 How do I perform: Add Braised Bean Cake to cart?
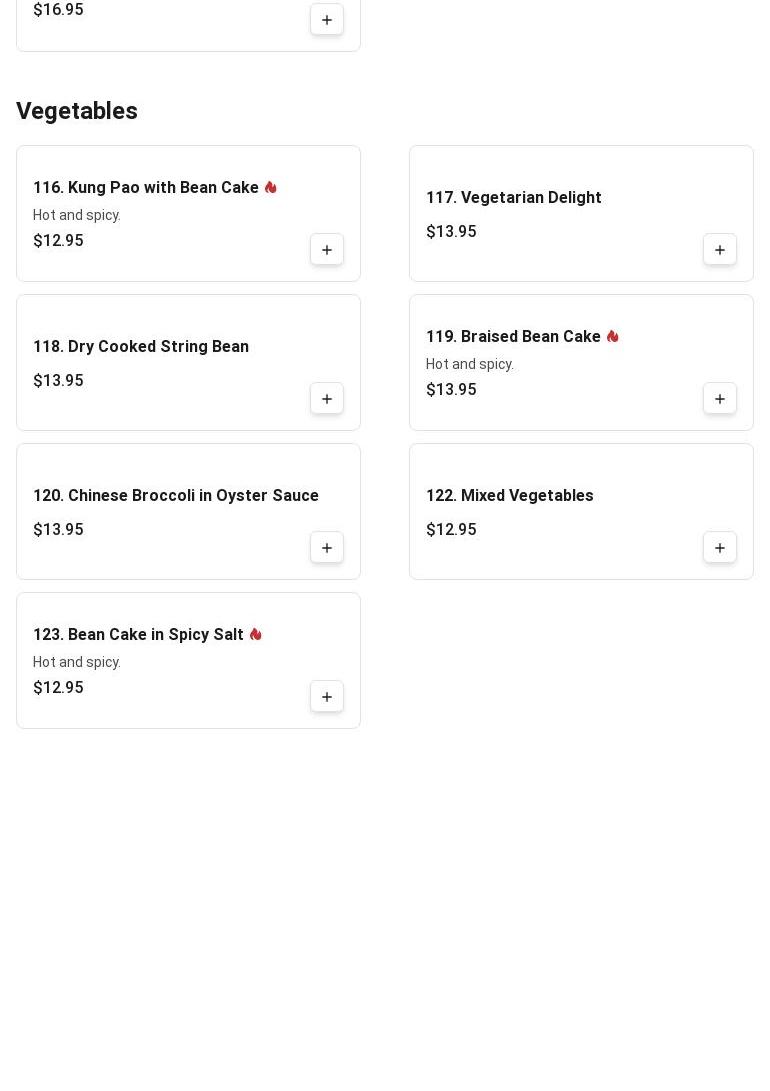point(720,399)
